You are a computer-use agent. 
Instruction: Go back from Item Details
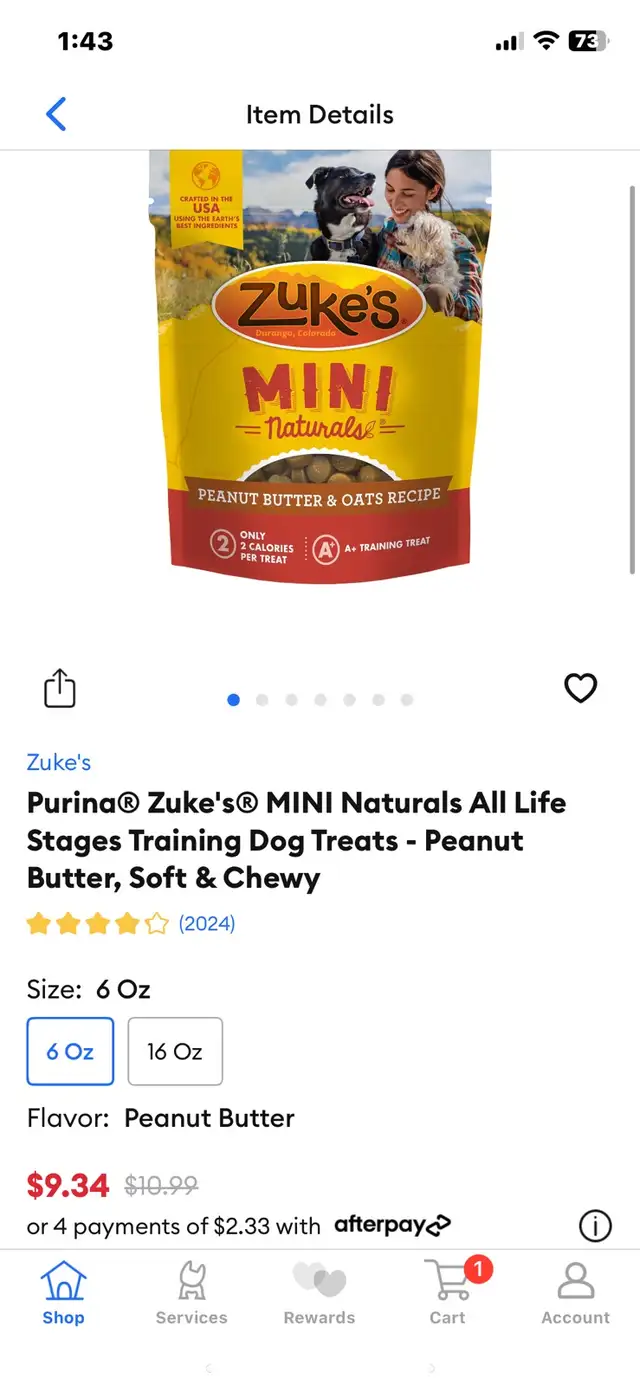[x=57, y=114]
